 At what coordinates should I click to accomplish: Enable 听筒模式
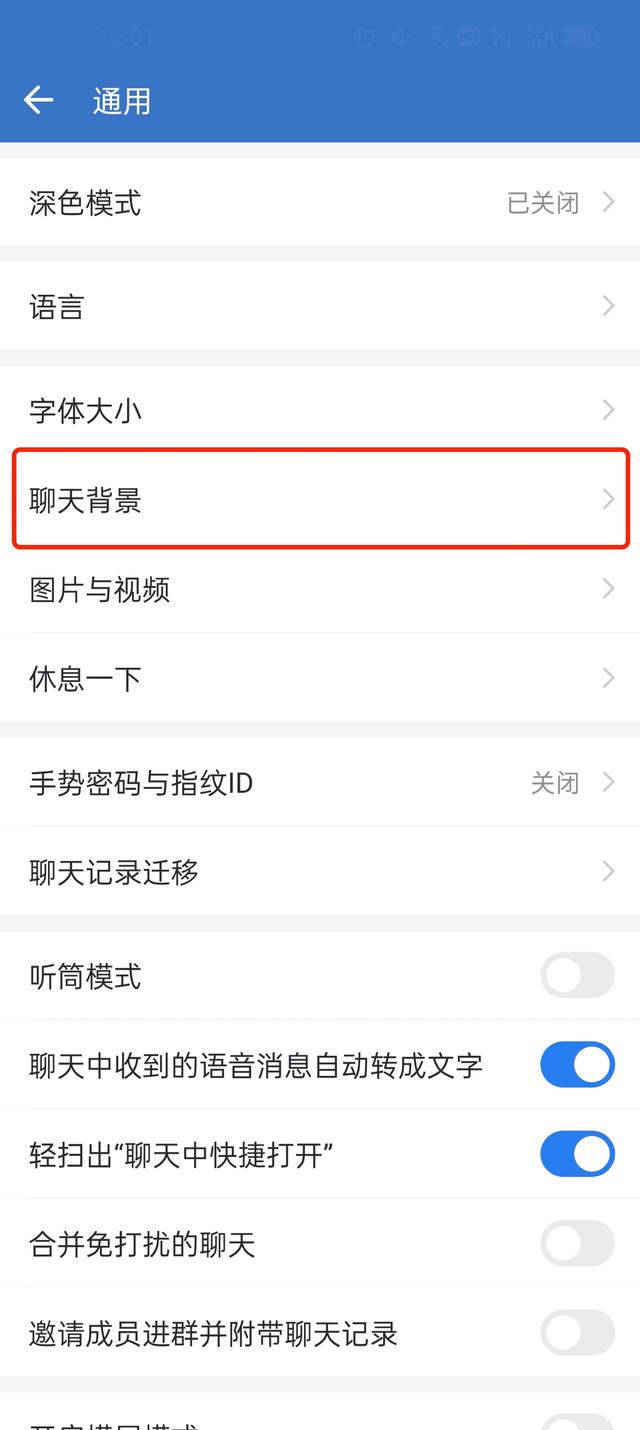tap(577, 975)
